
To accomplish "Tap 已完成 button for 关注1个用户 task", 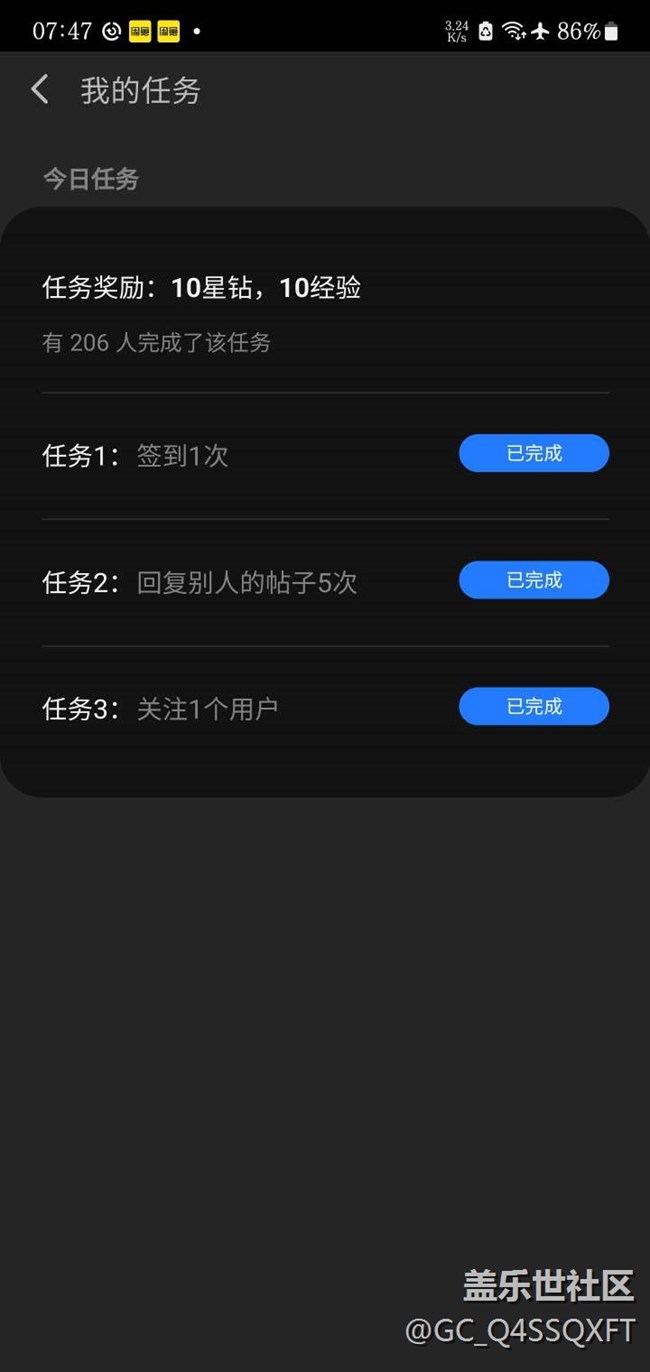I will coord(534,706).
